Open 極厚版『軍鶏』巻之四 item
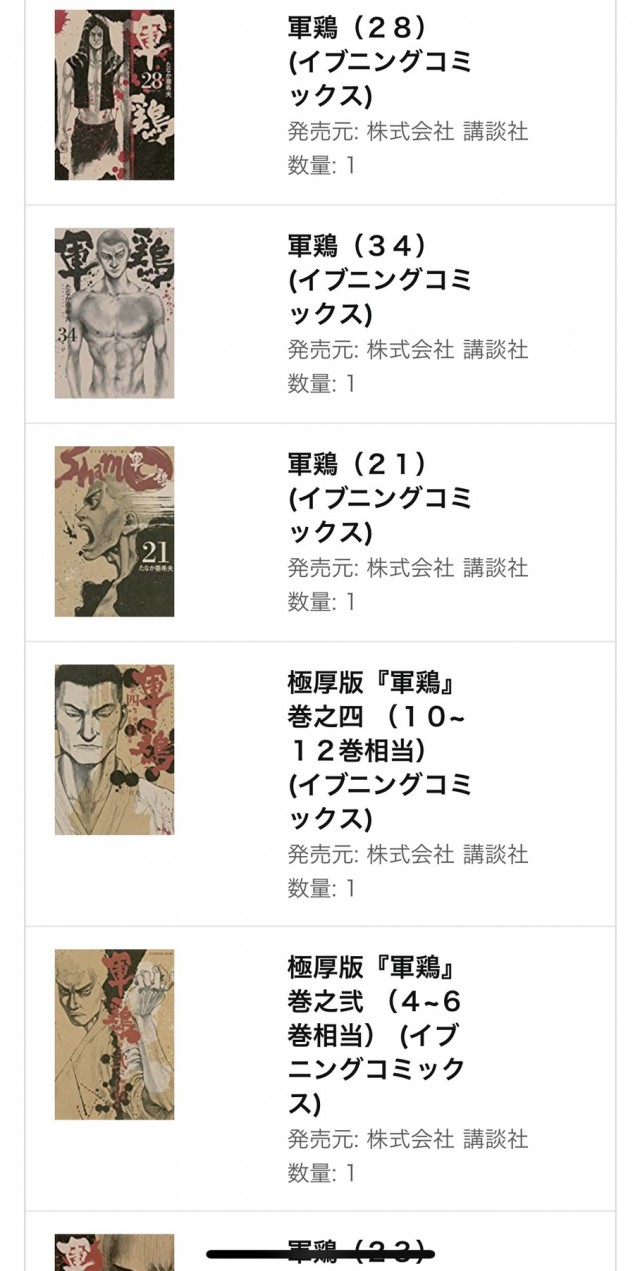The image size is (640, 1271). [x=377, y=750]
